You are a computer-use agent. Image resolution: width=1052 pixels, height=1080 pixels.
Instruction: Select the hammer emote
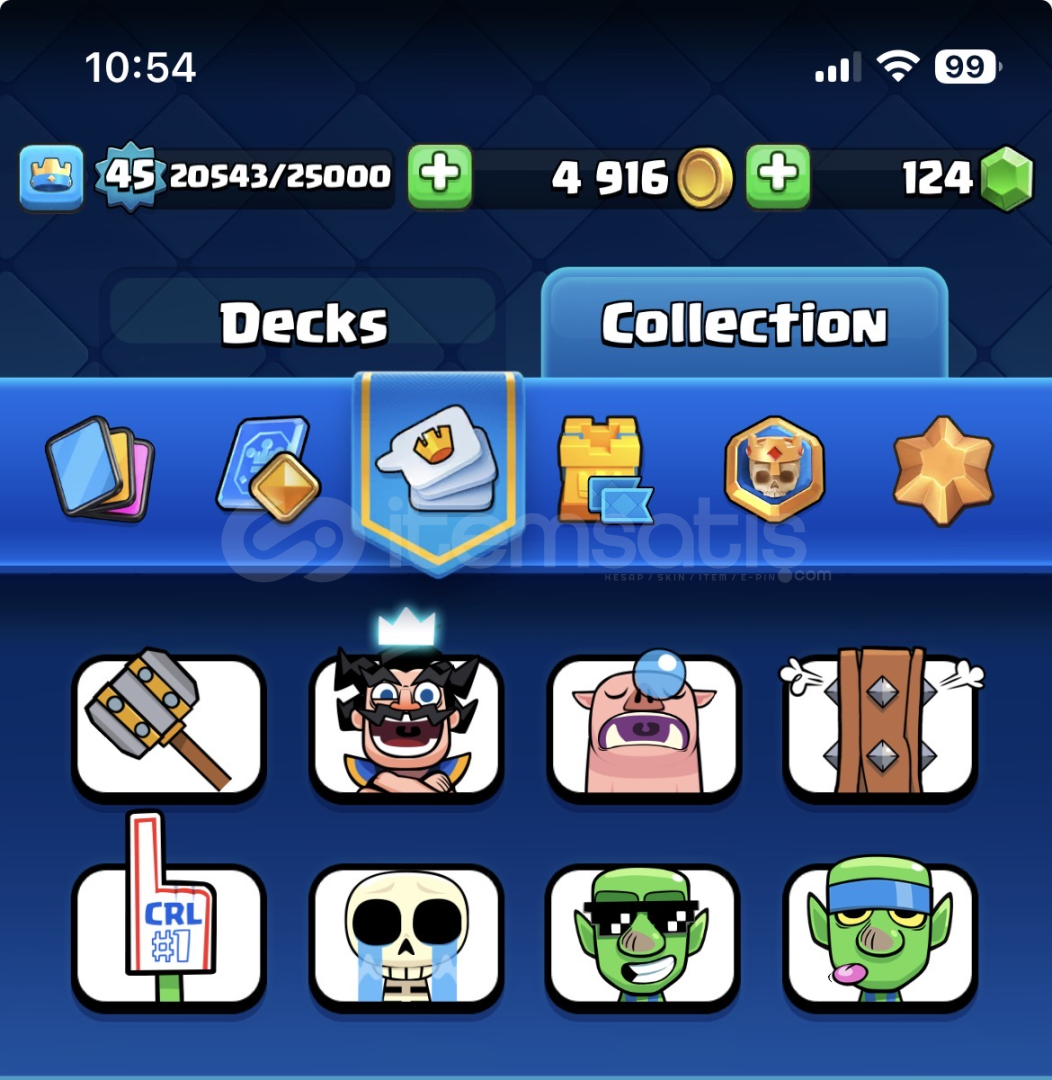[168, 726]
